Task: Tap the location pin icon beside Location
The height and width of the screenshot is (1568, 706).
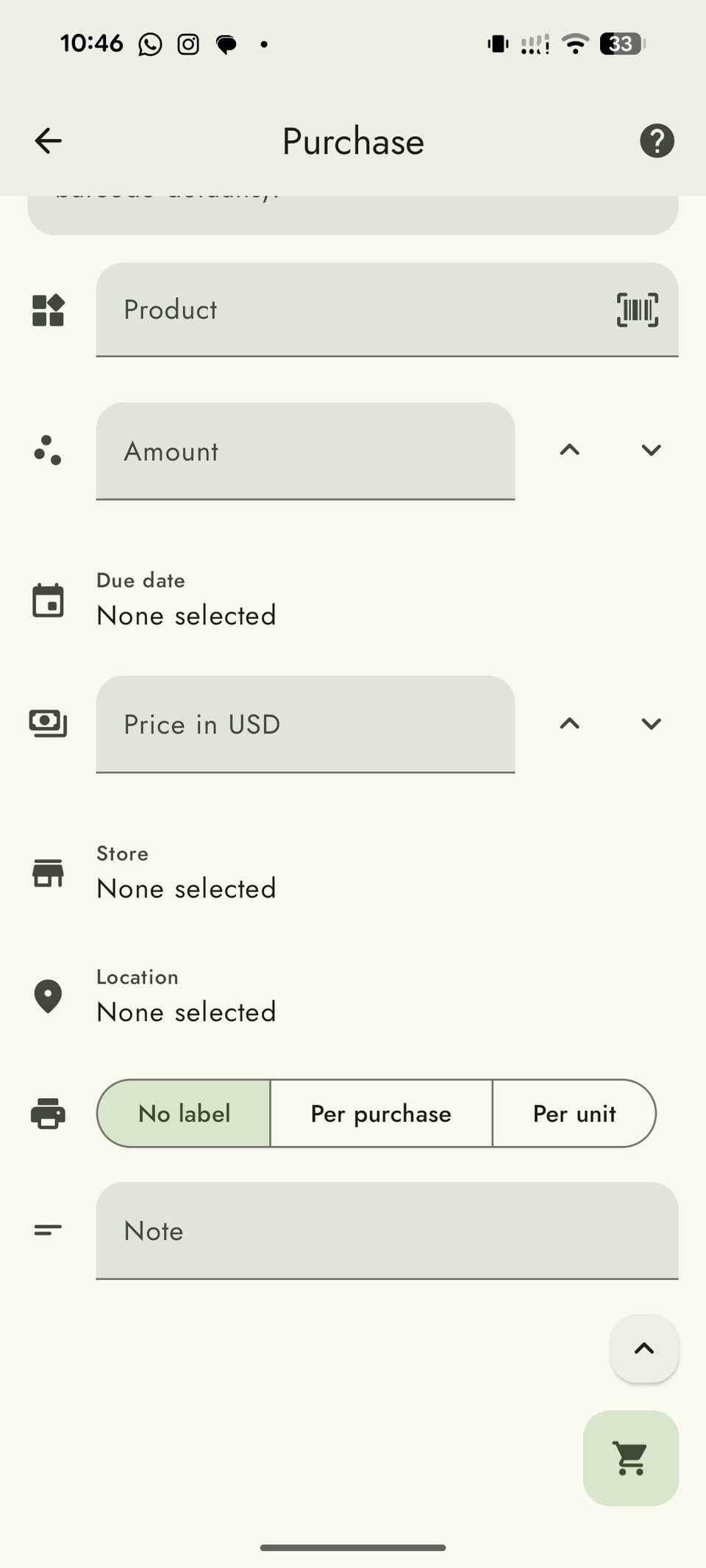Action: (x=48, y=995)
